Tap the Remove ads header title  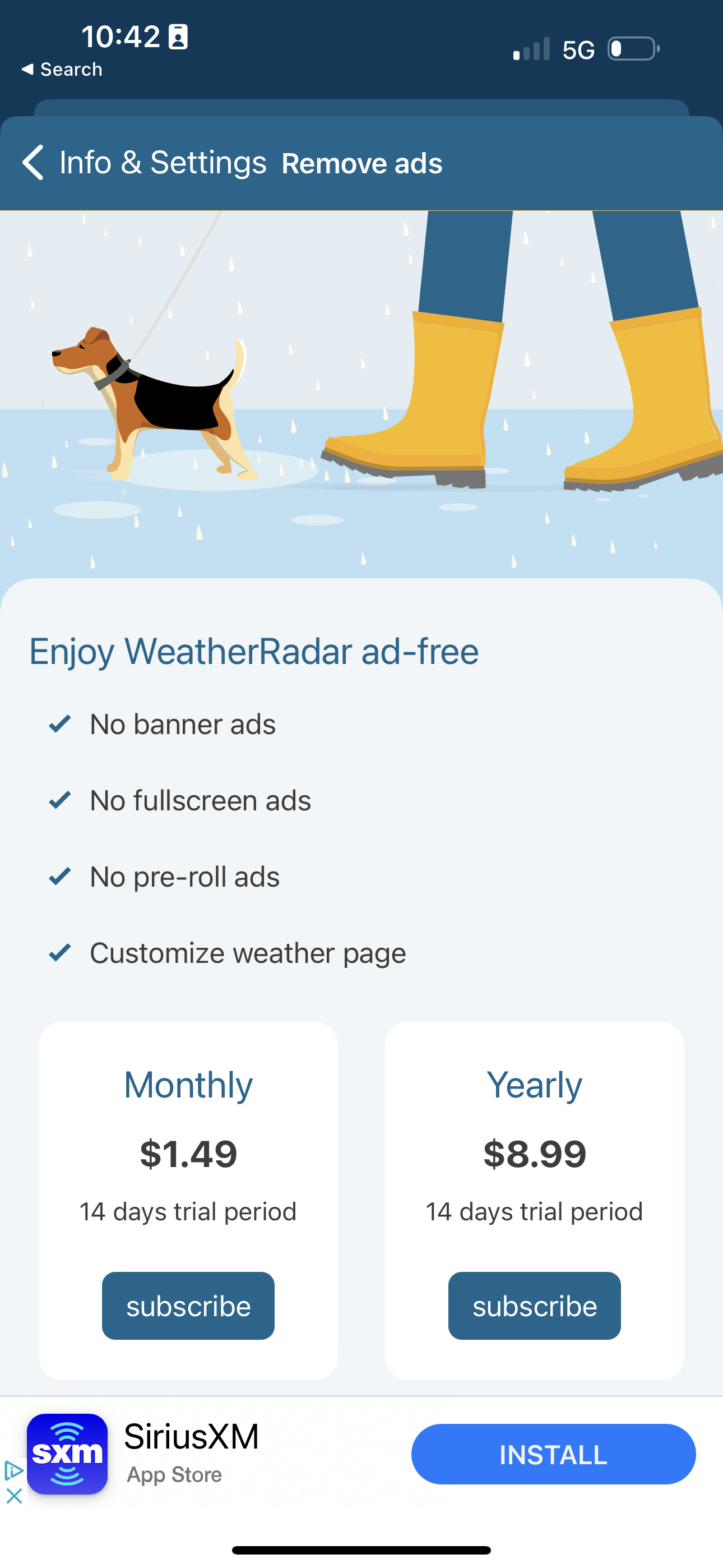(x=361, y=163)
